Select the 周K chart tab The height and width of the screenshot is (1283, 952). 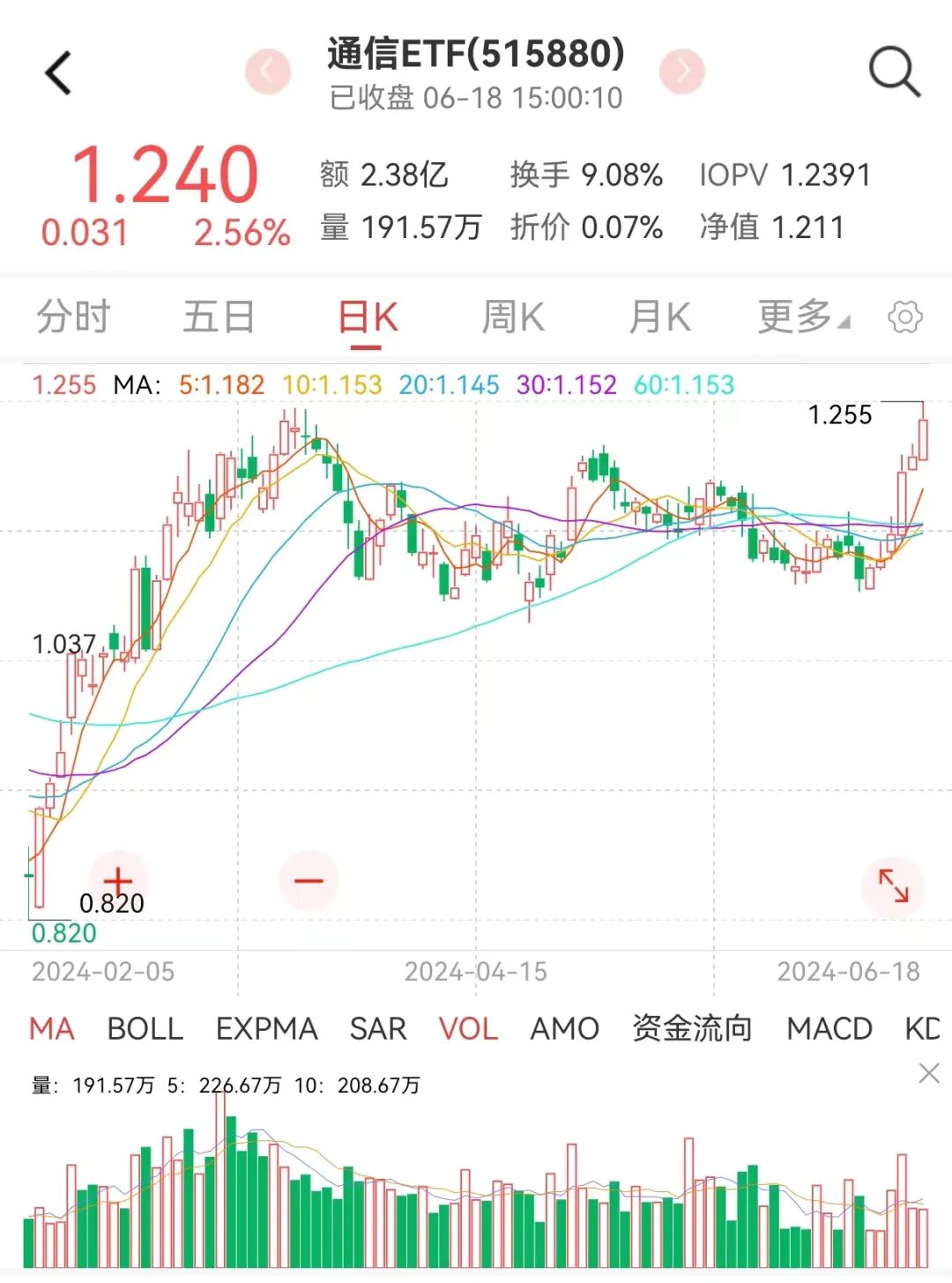click(513, 317)
